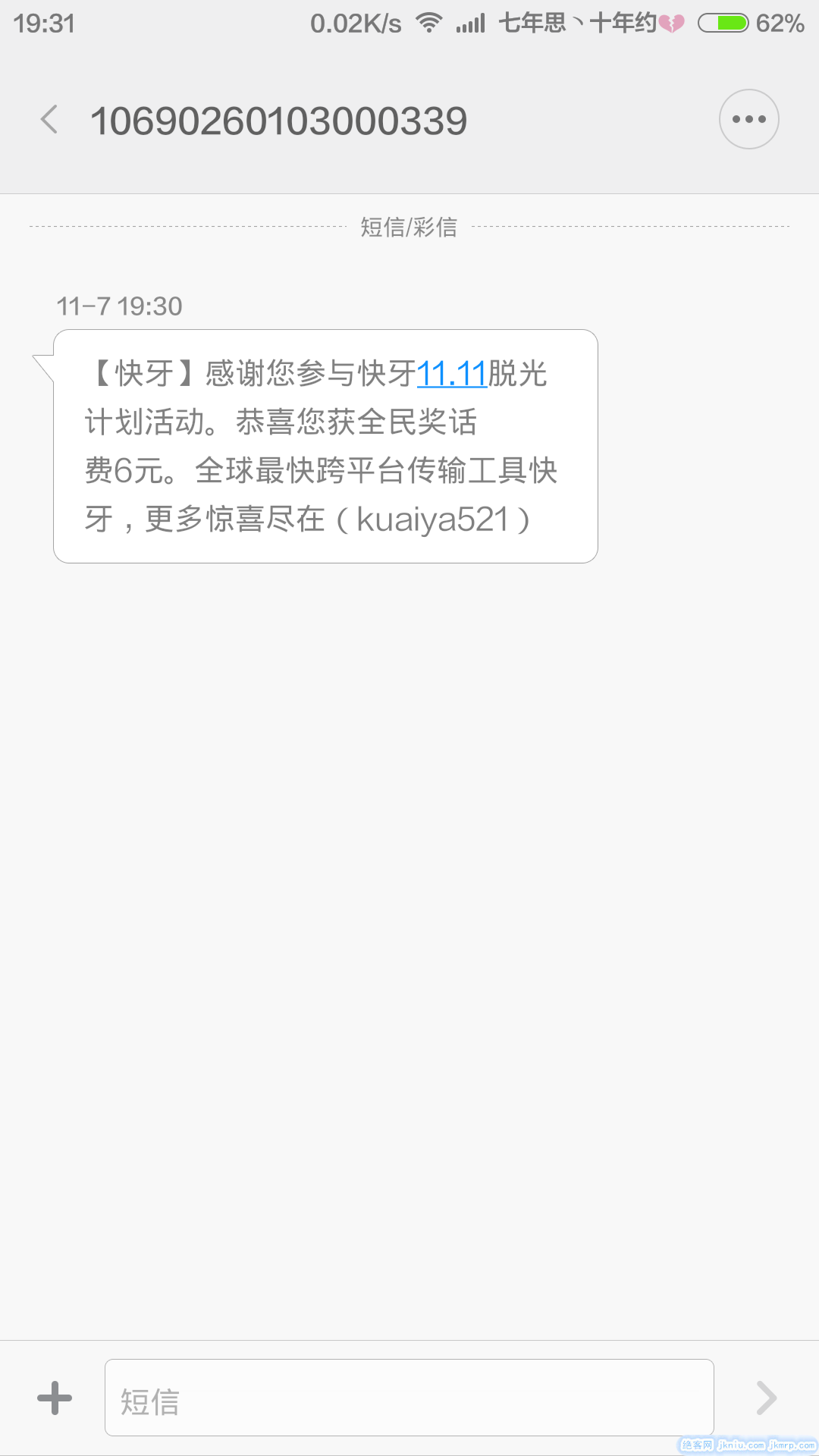Tap the underlined 11.11 link in the message
The image size is (819, 1456).
pyautogui.click(x=451, y=373)
